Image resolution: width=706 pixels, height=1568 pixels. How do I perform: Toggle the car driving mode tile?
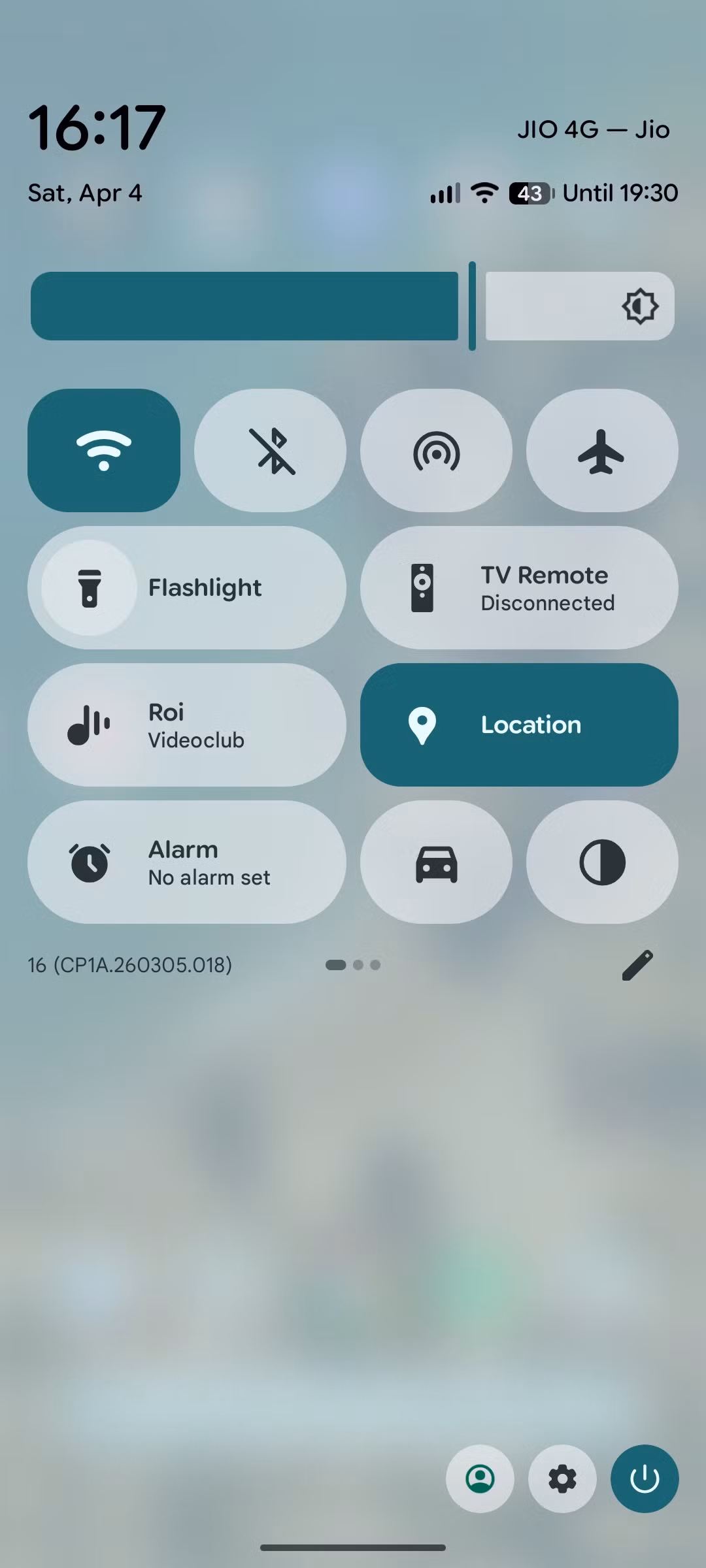pyautogui.click(x=436, y=862)
